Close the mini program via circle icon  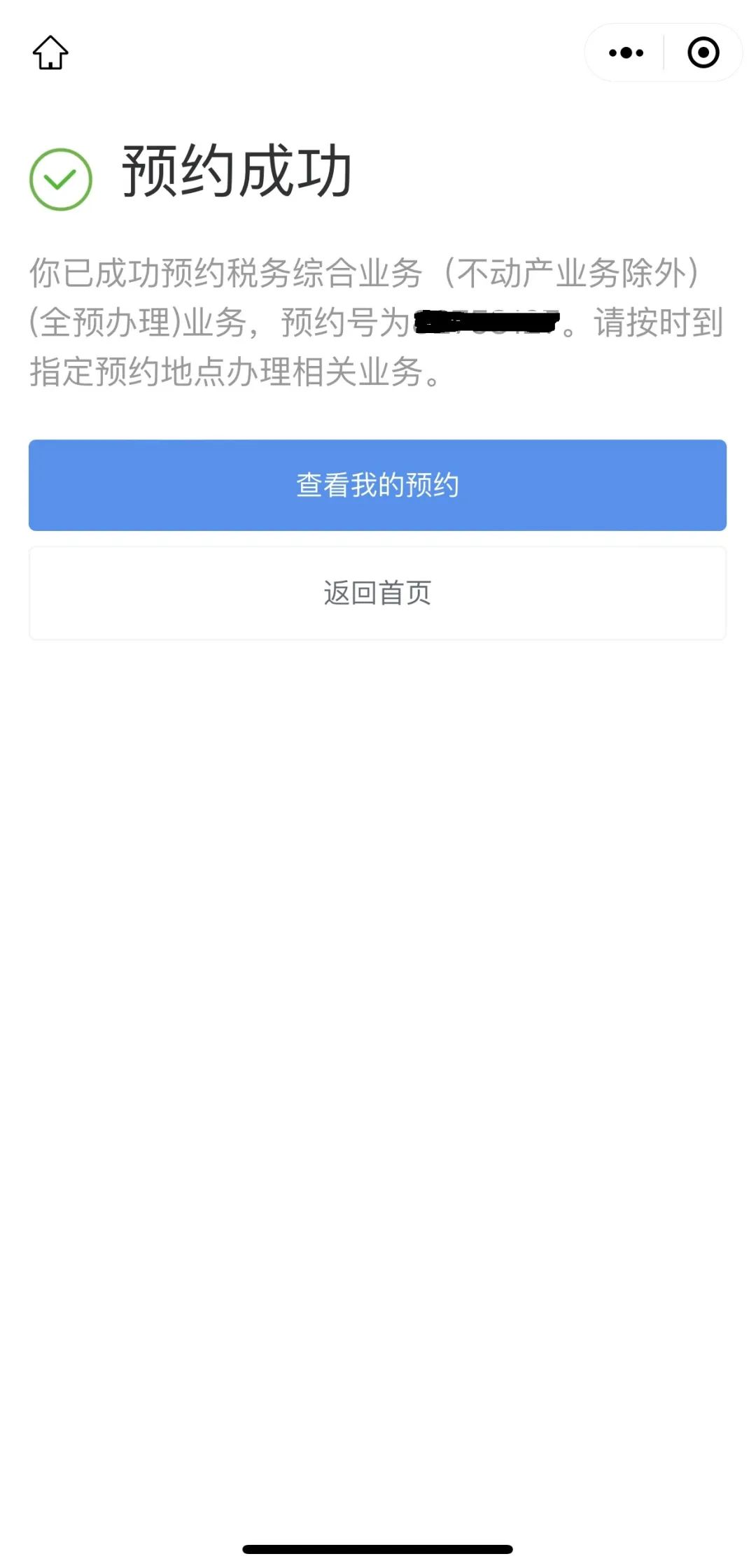point(703,52)
